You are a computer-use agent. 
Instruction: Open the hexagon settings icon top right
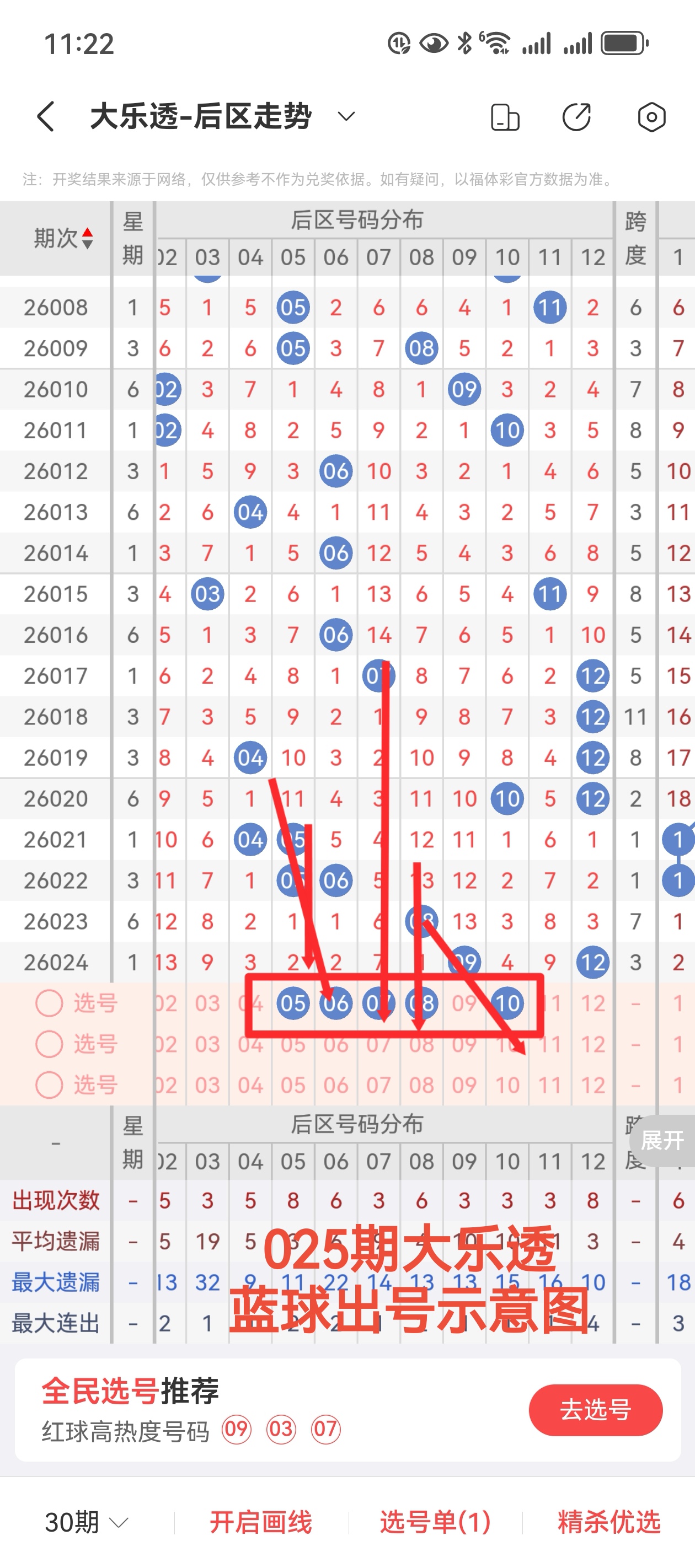click(x=650, y=117)
